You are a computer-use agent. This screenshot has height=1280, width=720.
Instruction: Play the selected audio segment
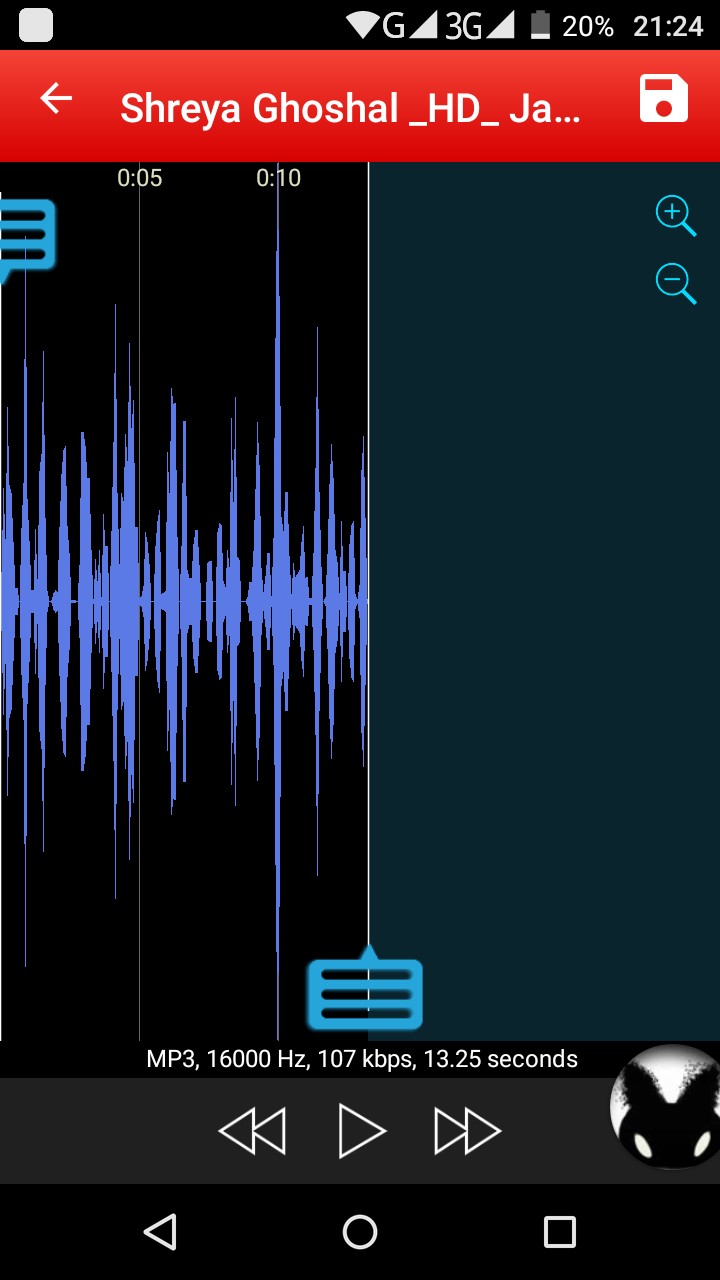pyautogui.click(x=361, y=1131)
